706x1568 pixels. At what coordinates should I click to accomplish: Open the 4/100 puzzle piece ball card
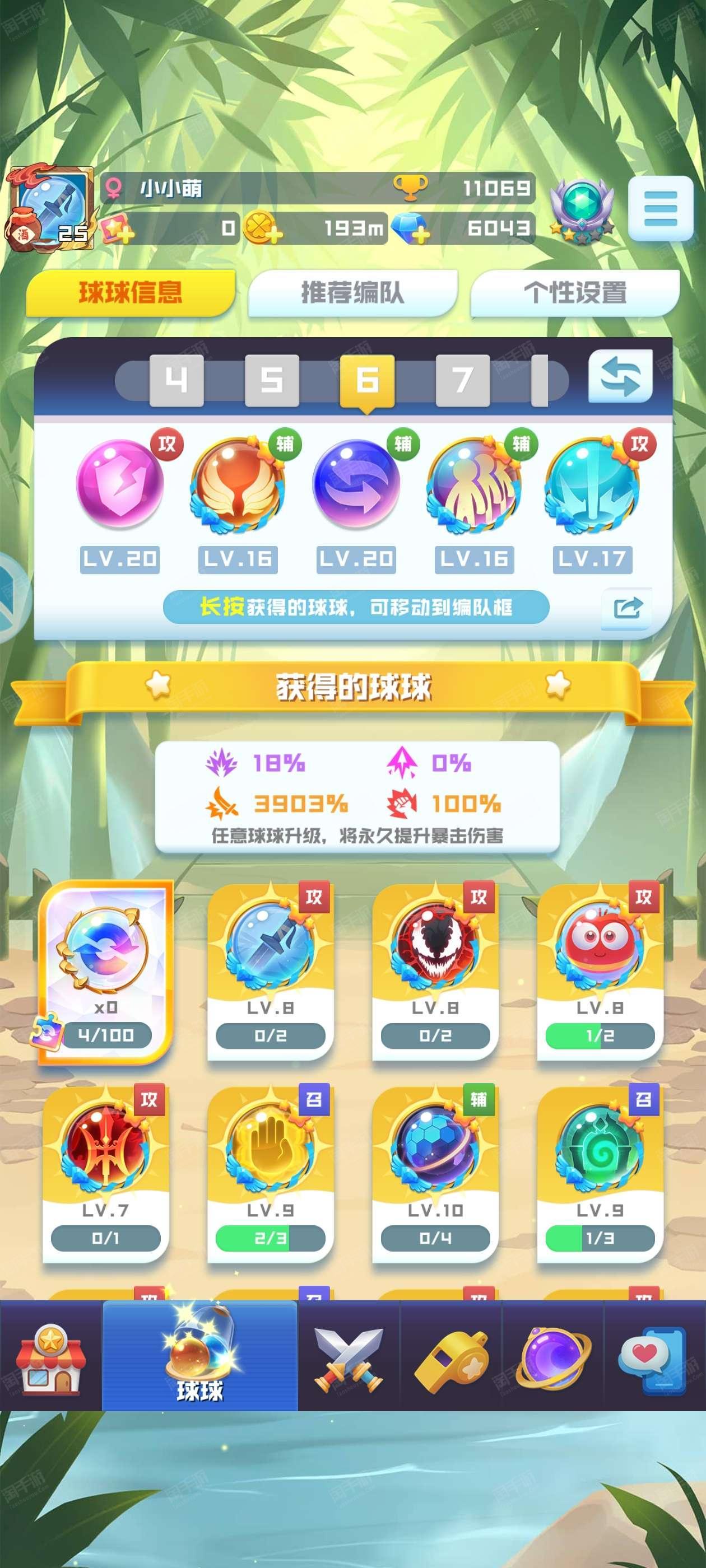click(x=105, y=973)
